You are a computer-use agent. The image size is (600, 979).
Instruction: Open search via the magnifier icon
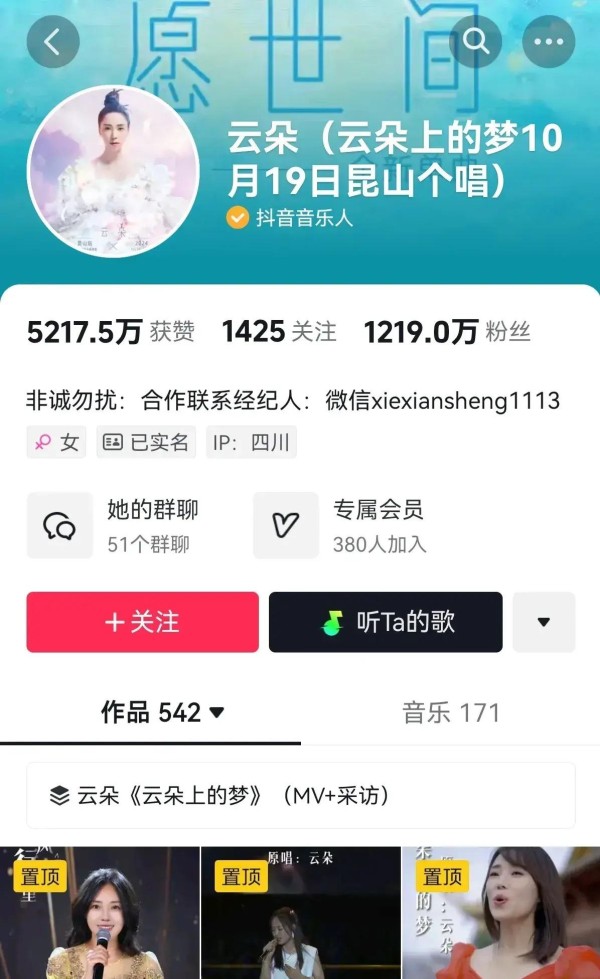(476, 42)
